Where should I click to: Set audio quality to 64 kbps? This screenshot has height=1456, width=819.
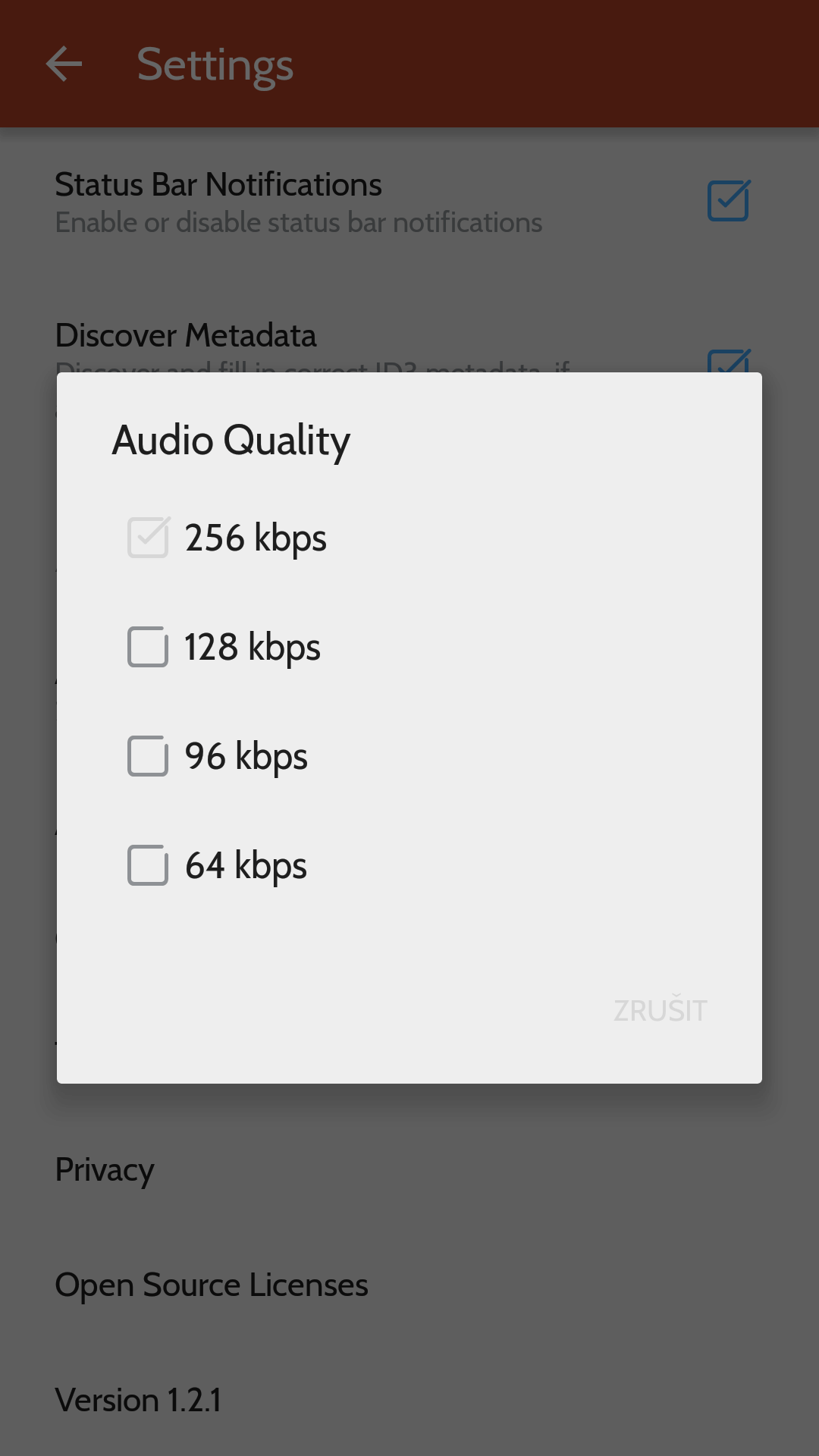(409, 865)
